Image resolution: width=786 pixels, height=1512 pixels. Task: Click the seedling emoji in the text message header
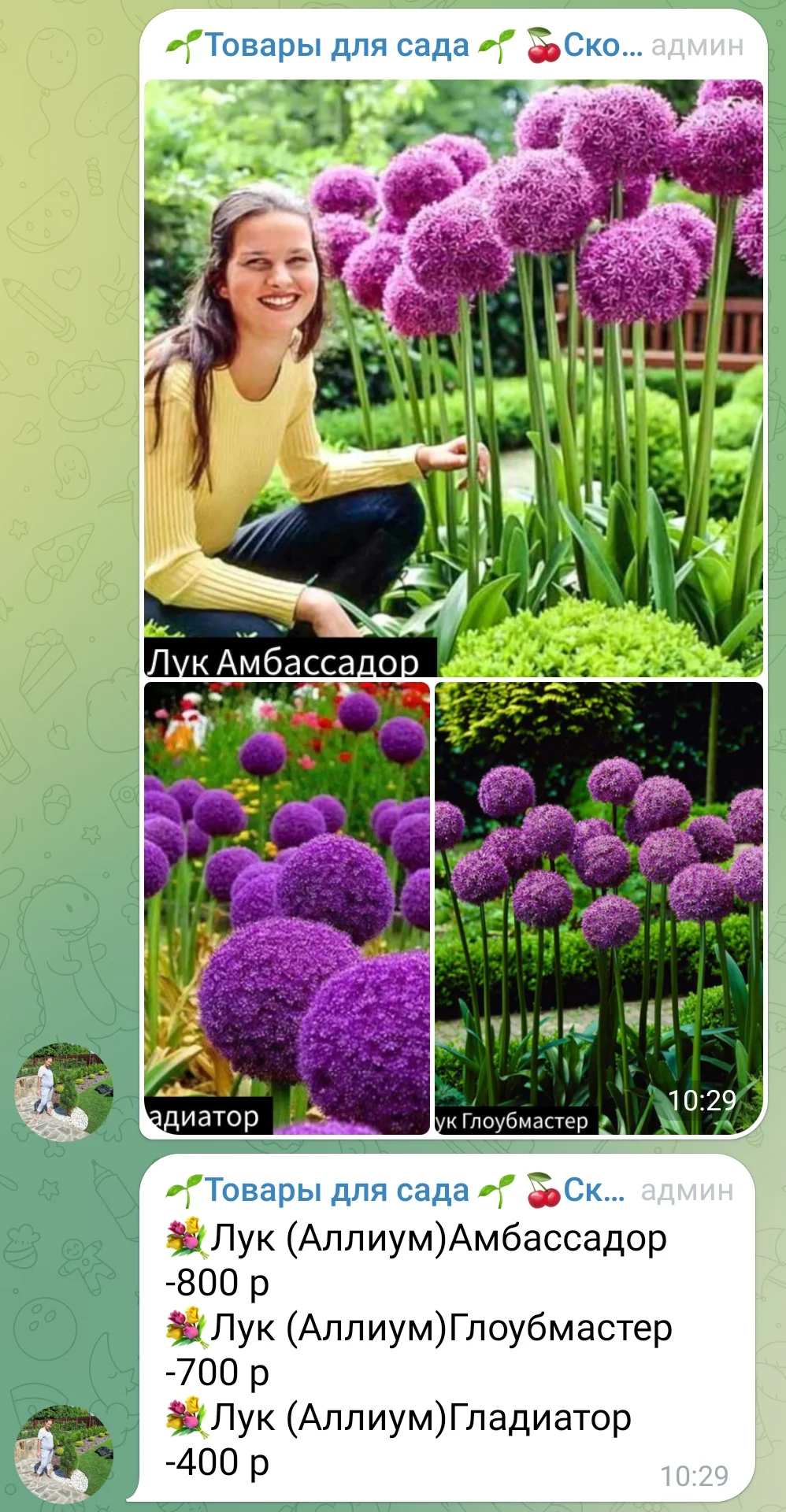pos(184,1191)
